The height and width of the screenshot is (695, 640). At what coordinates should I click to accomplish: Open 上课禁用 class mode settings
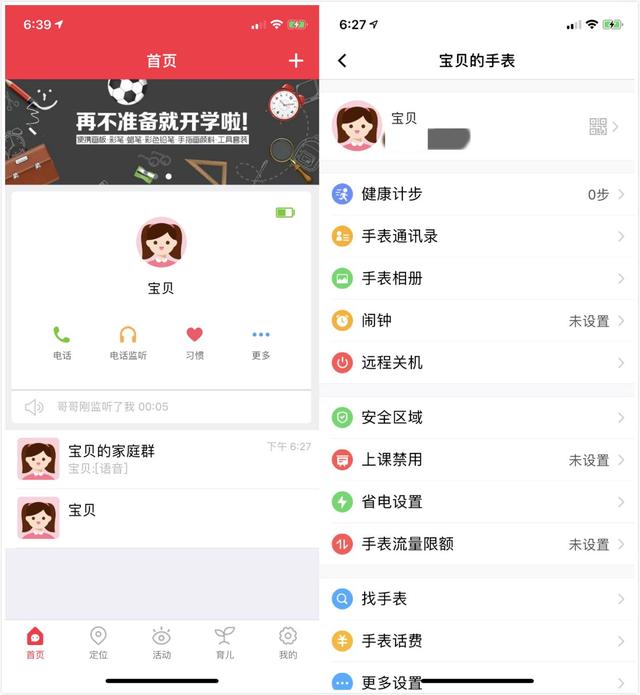pyautogui.click(x=478, y=460)
